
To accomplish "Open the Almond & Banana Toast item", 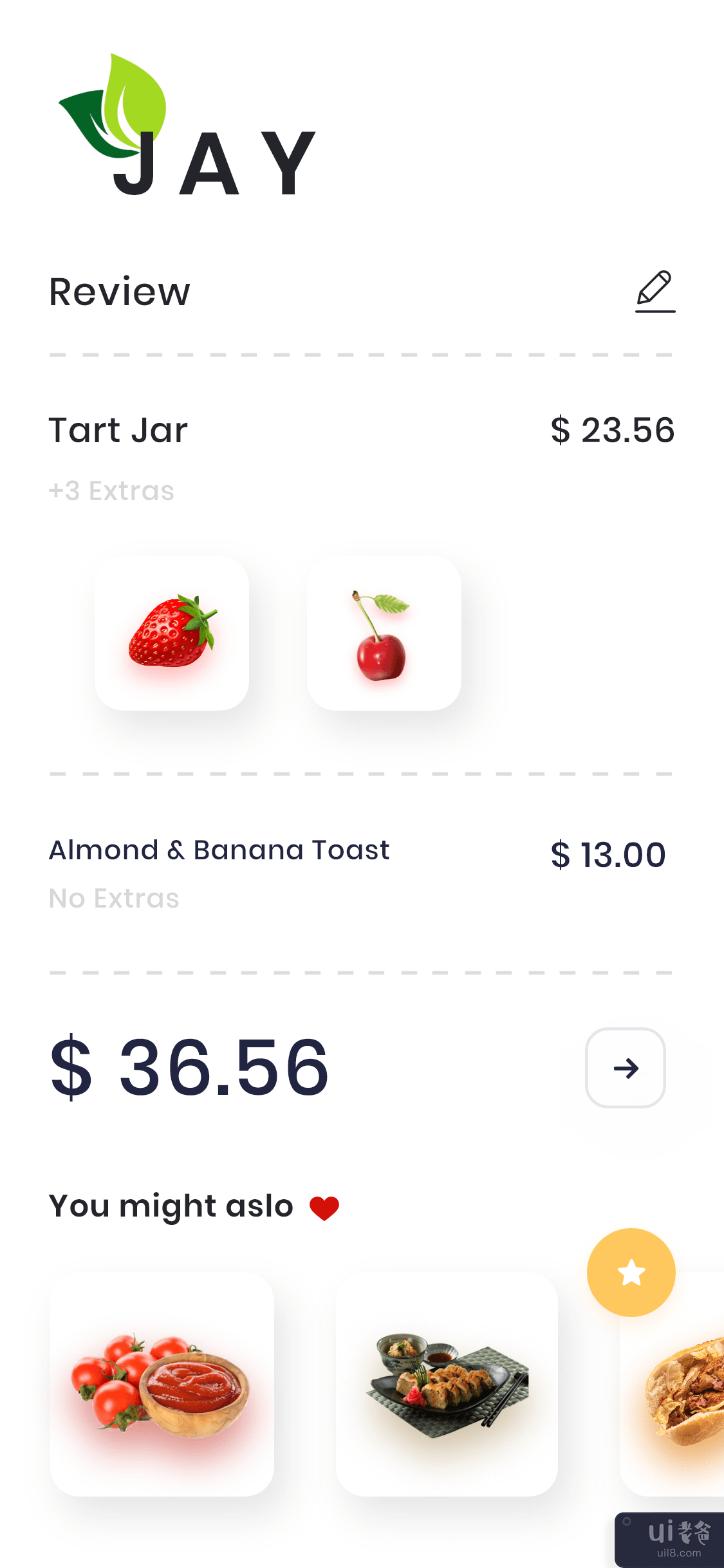I will (219, 850).
